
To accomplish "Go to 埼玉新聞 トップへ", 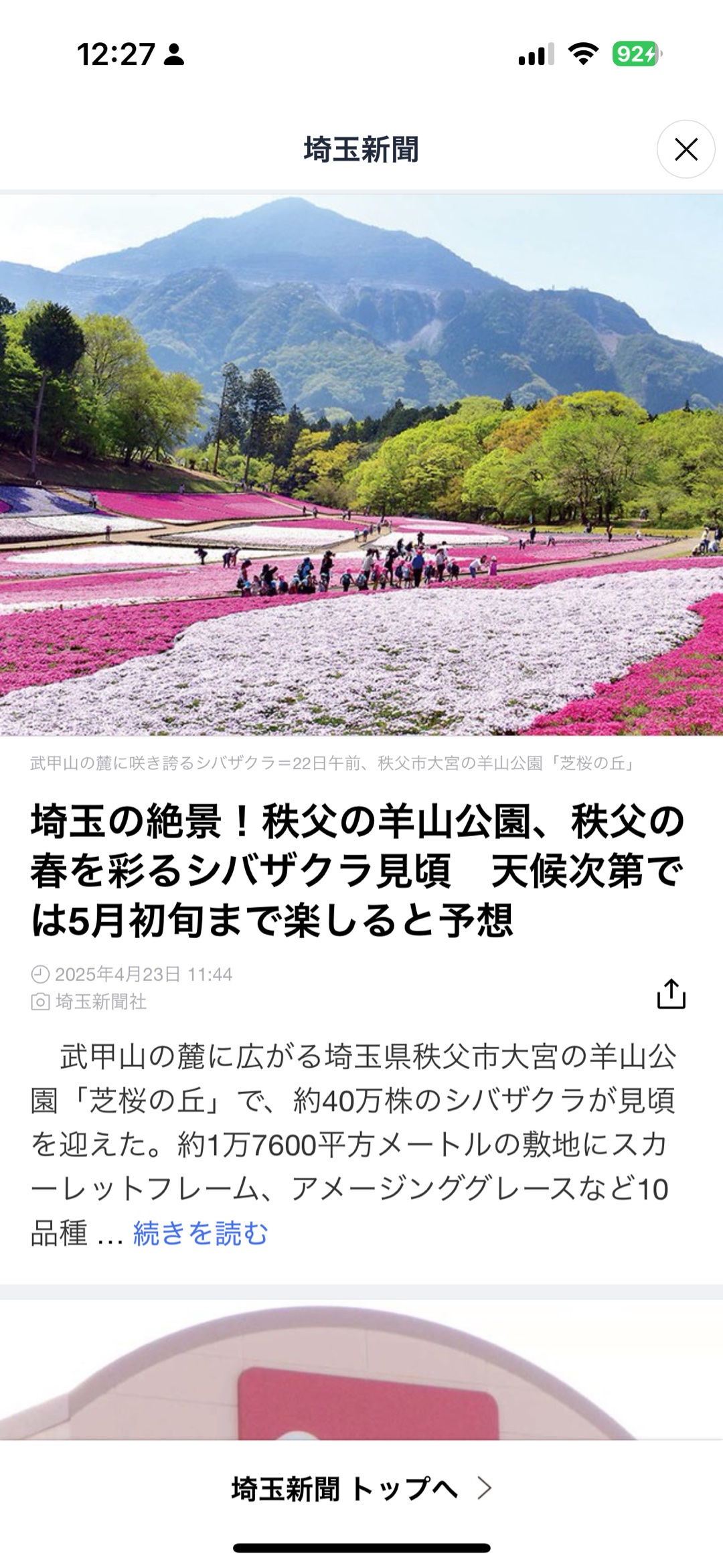I will point(361,1488).
